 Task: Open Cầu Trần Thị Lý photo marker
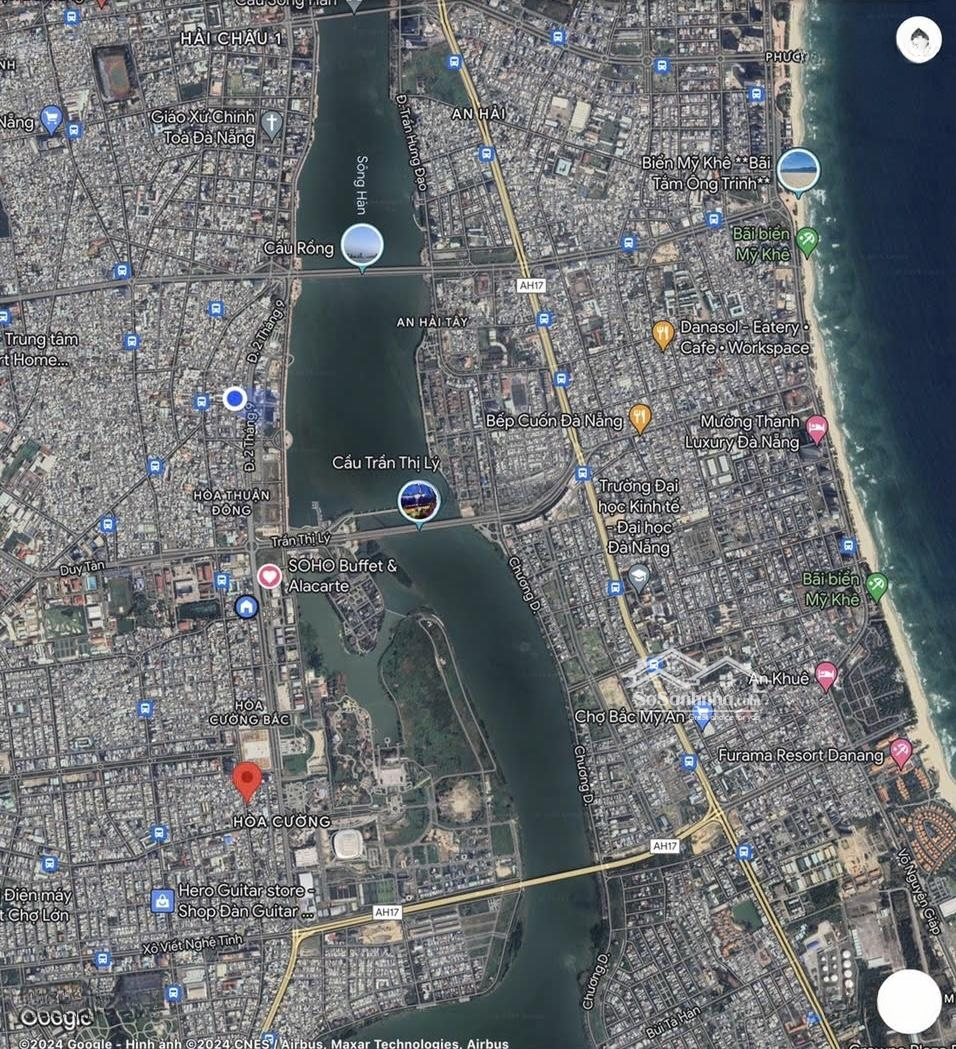(x=419, y=501)
